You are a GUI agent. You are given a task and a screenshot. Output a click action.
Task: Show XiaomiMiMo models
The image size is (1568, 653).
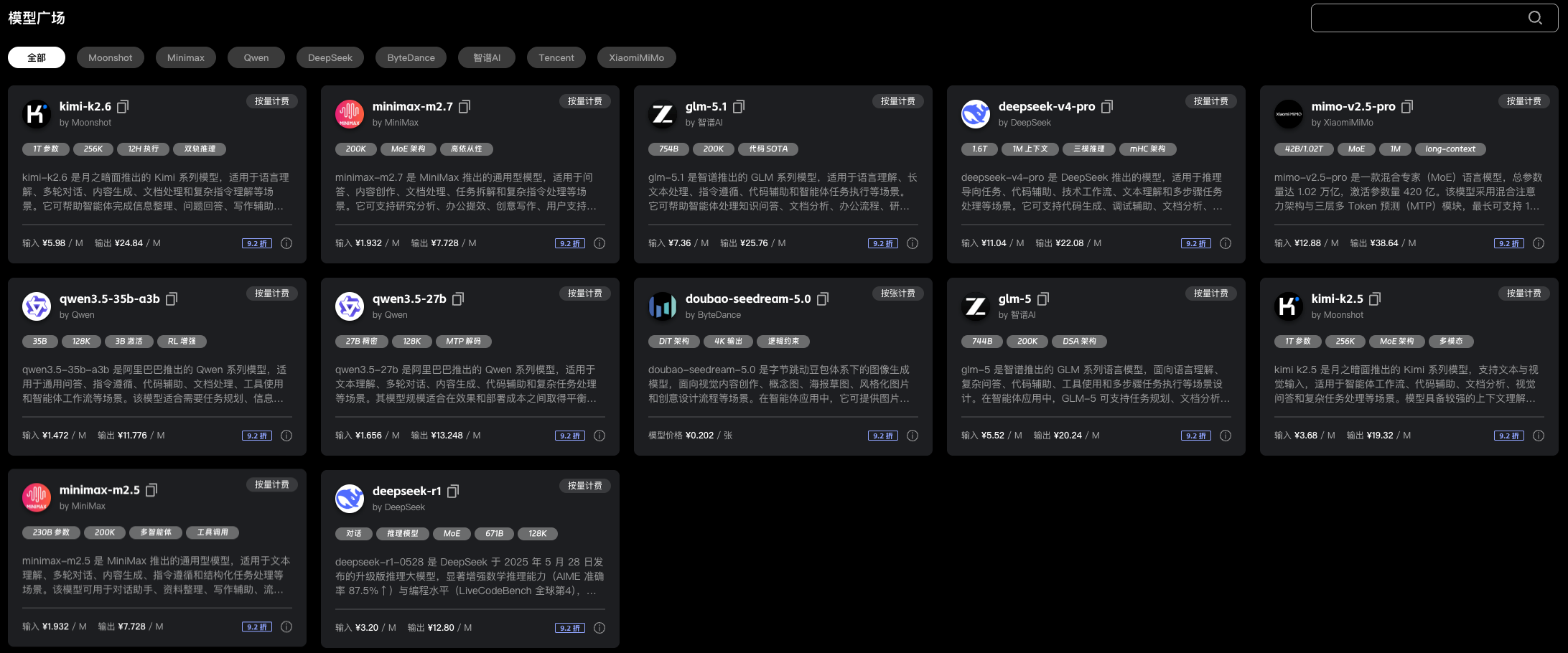coord(637,57)
